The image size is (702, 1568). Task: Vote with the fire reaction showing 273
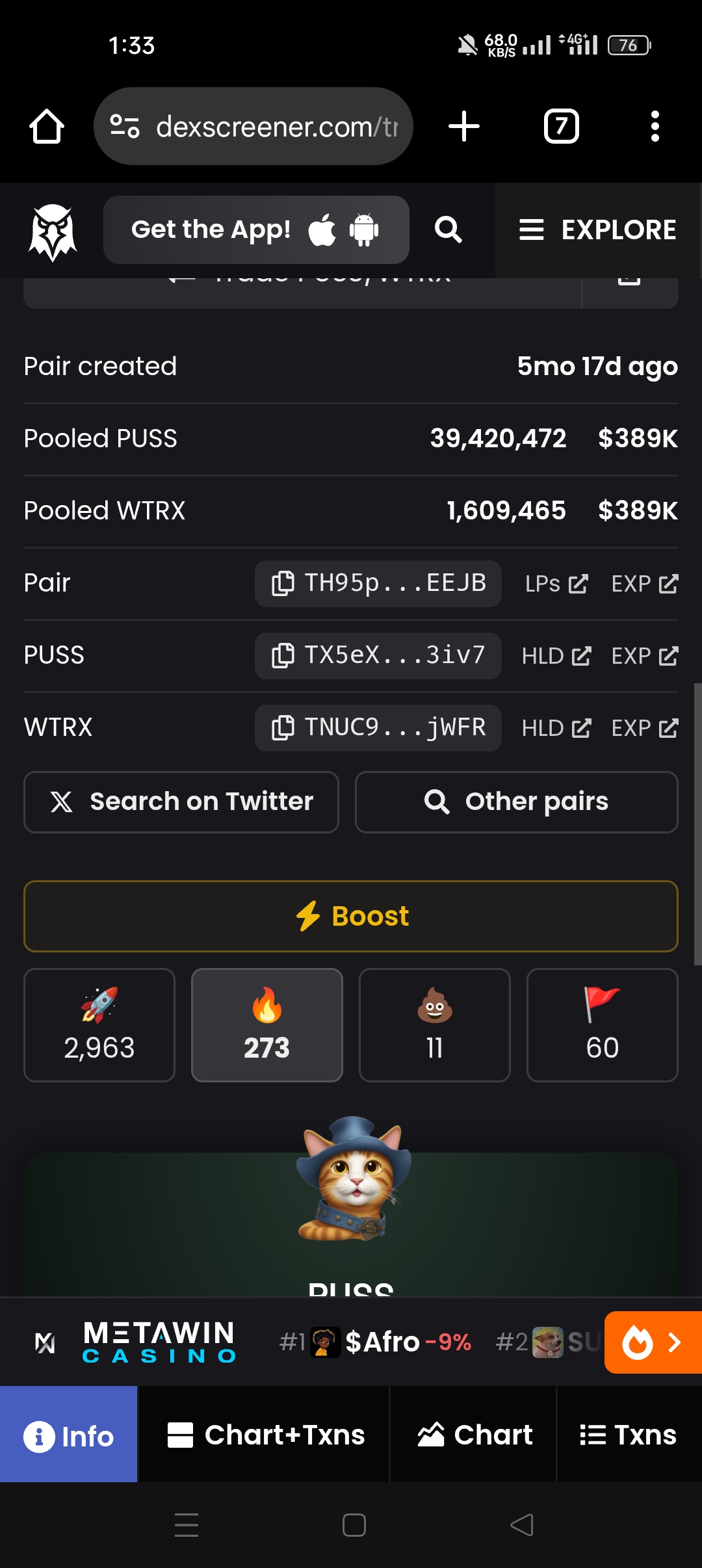click(x=267, y=1025)
